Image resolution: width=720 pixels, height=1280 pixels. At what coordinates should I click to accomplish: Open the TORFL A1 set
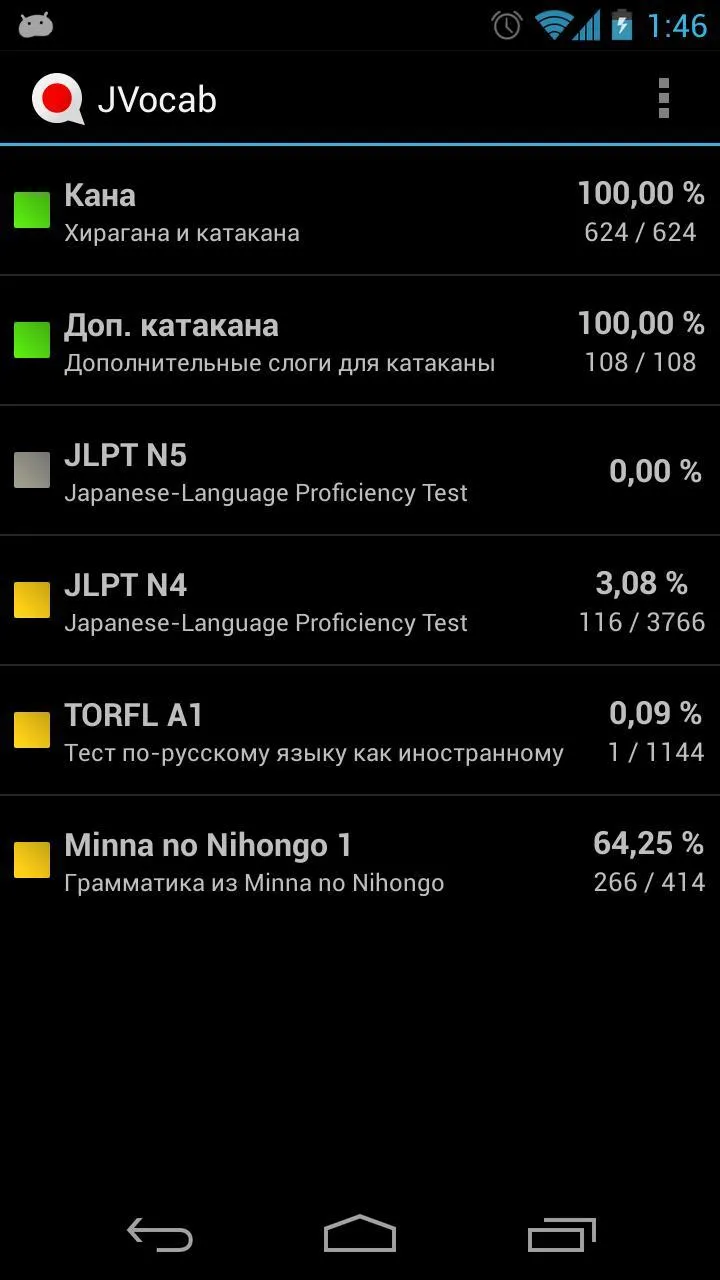coord(360,731)
